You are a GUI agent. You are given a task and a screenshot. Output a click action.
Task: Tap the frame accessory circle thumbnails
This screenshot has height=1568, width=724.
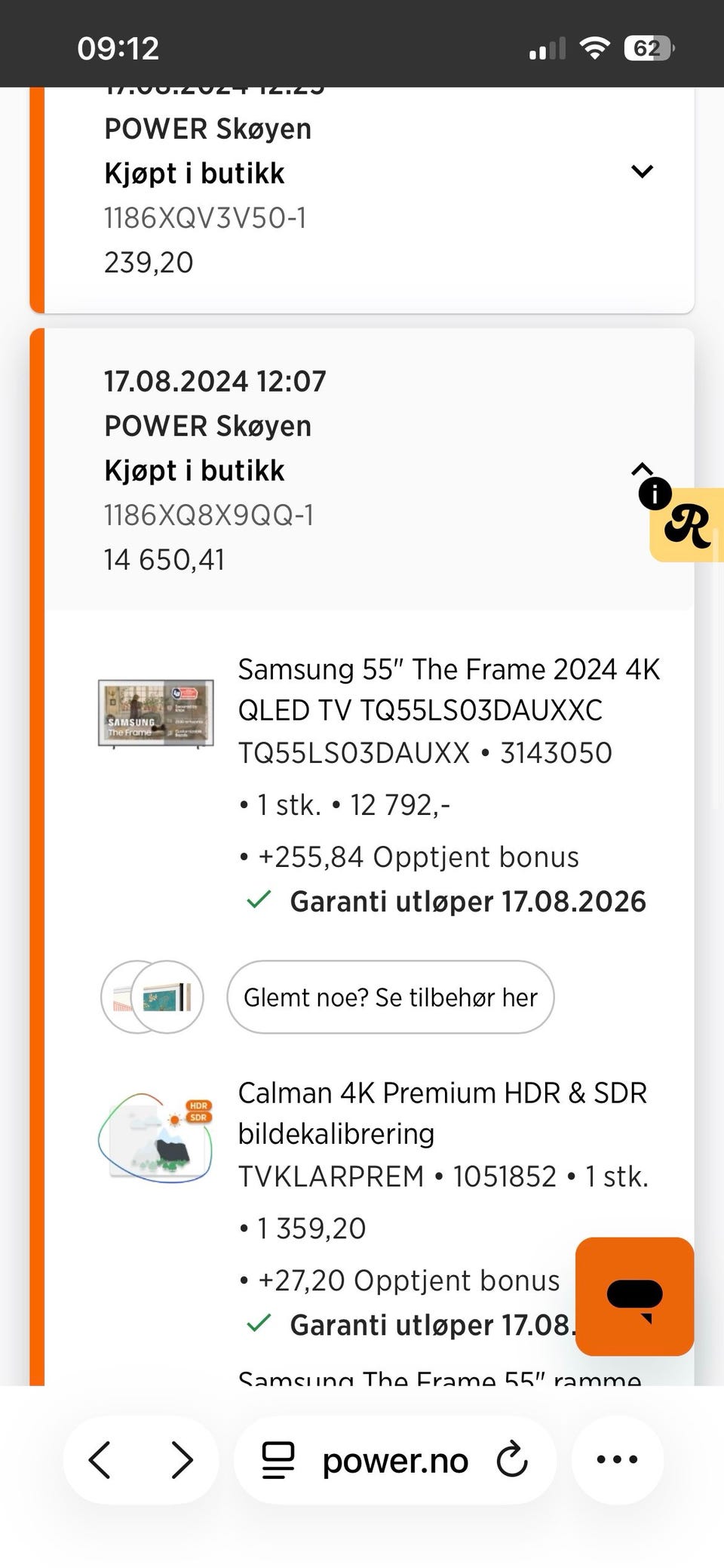tap(151, 997)
